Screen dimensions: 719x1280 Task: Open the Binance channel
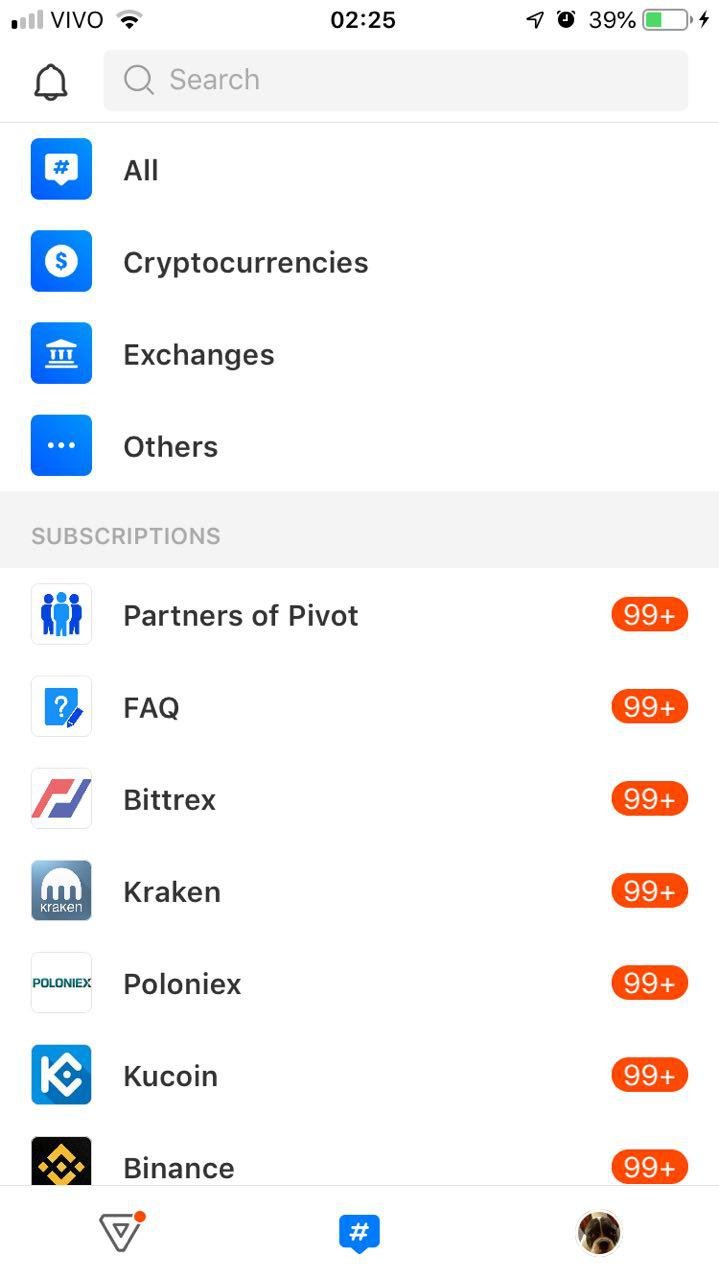point(359,1160)
